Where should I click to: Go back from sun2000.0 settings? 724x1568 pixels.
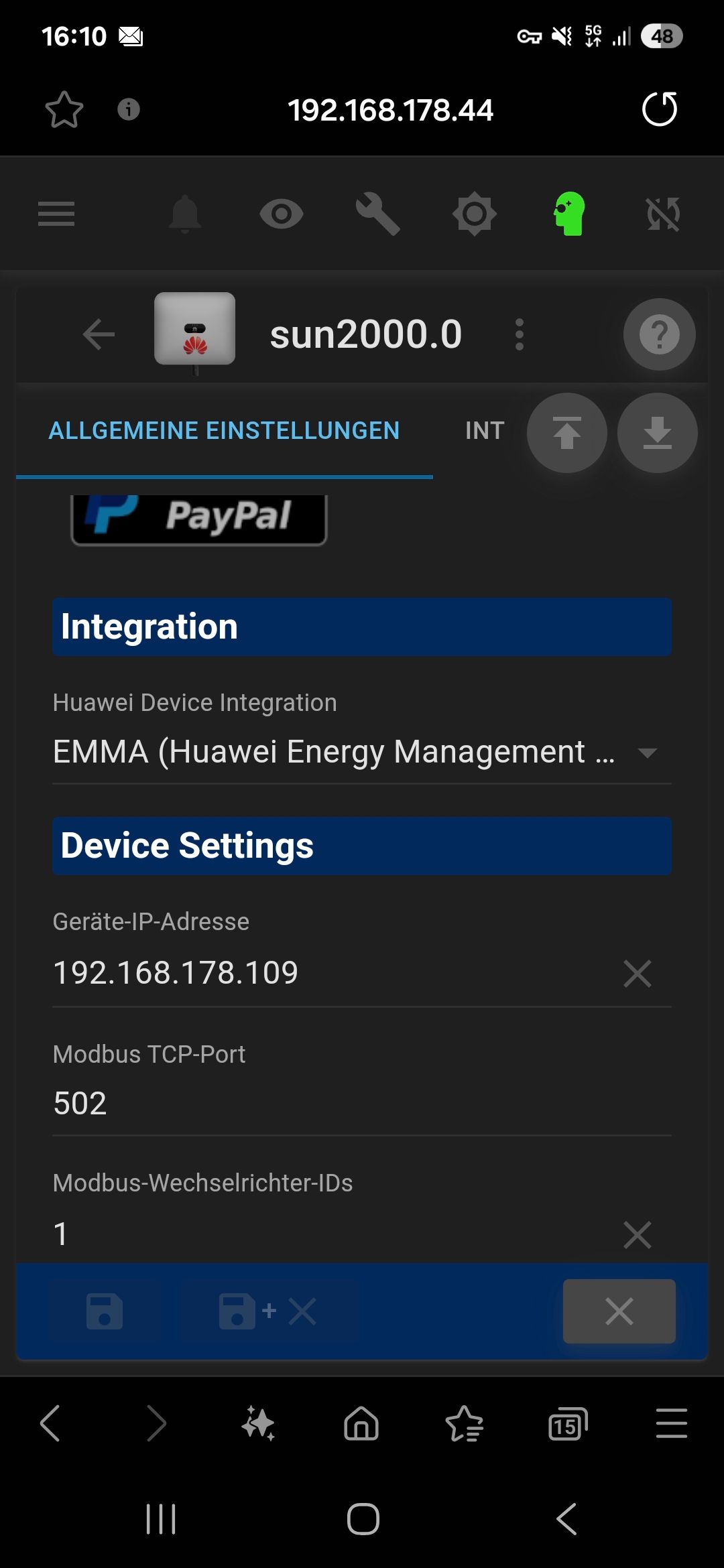tap(99, 334)
